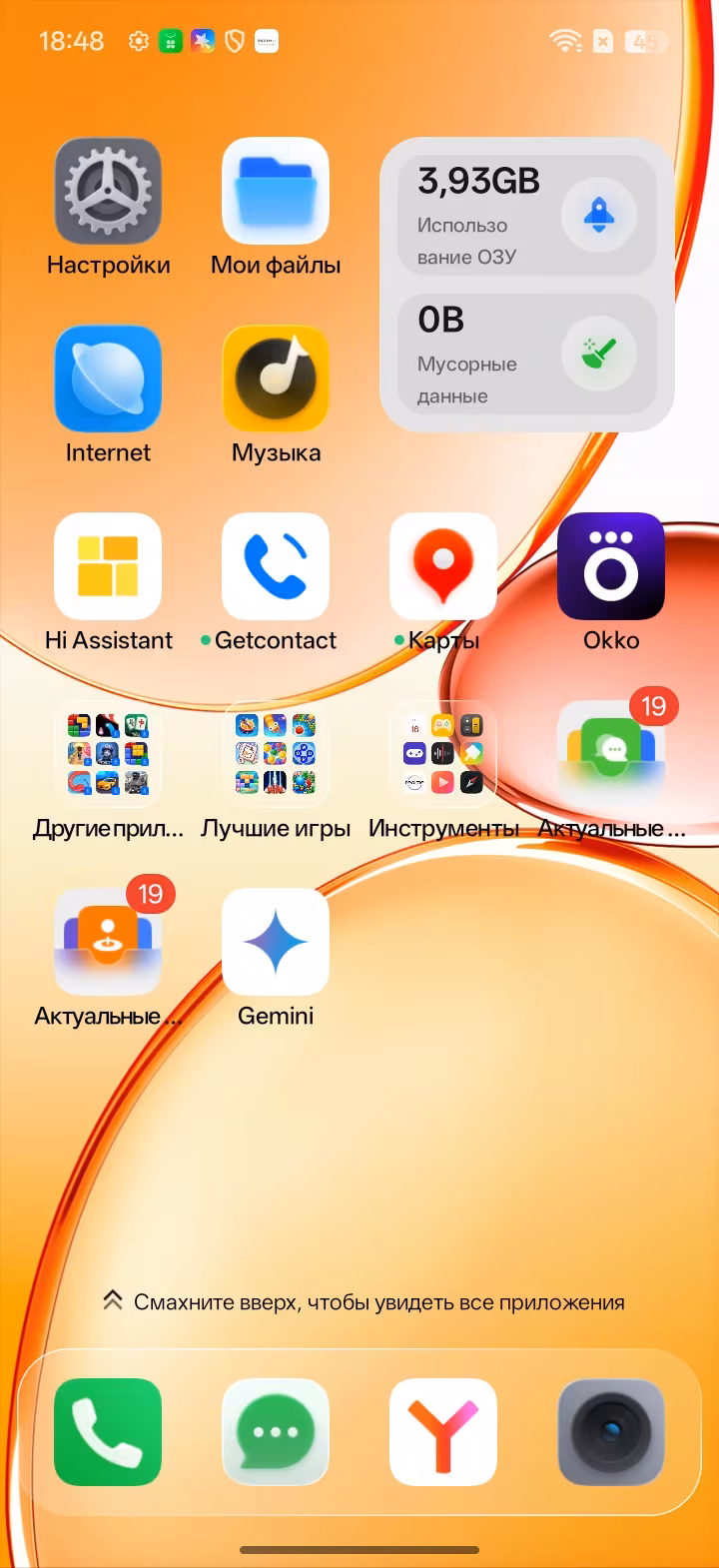The image size is (719, 1568).
Task: Open the Phone dialer in the dock
Action: (x=108, y=1432)
